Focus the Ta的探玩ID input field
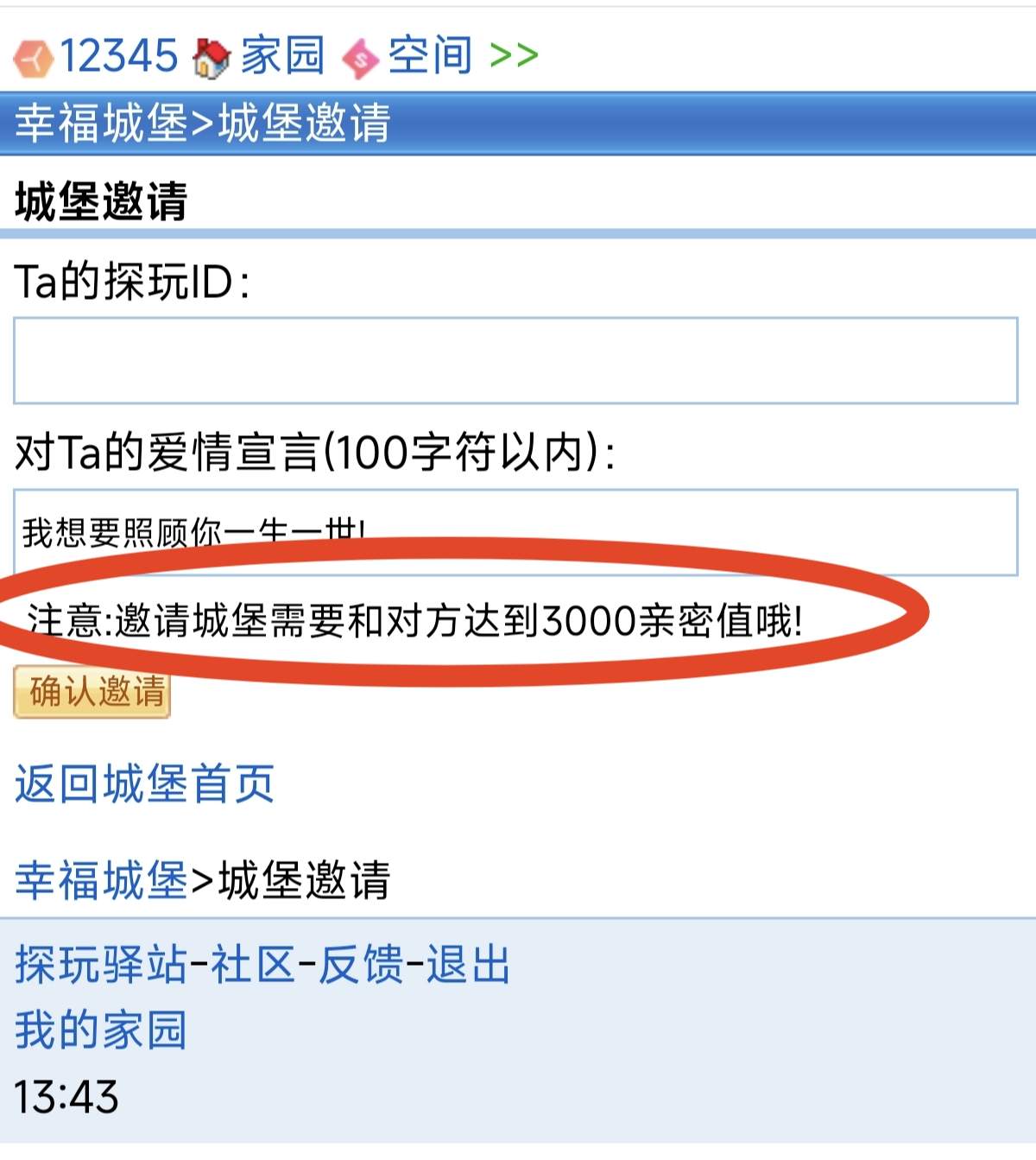The width and height of the screenshot is (1036, 1160). pyautogui.click(x=515, y=360)
